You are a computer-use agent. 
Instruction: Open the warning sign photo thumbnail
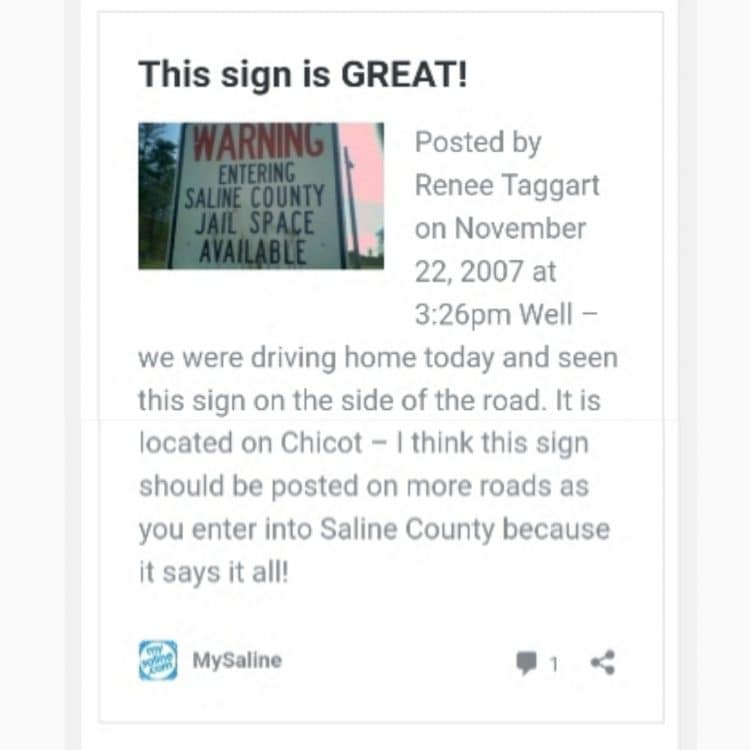[260, 196]
